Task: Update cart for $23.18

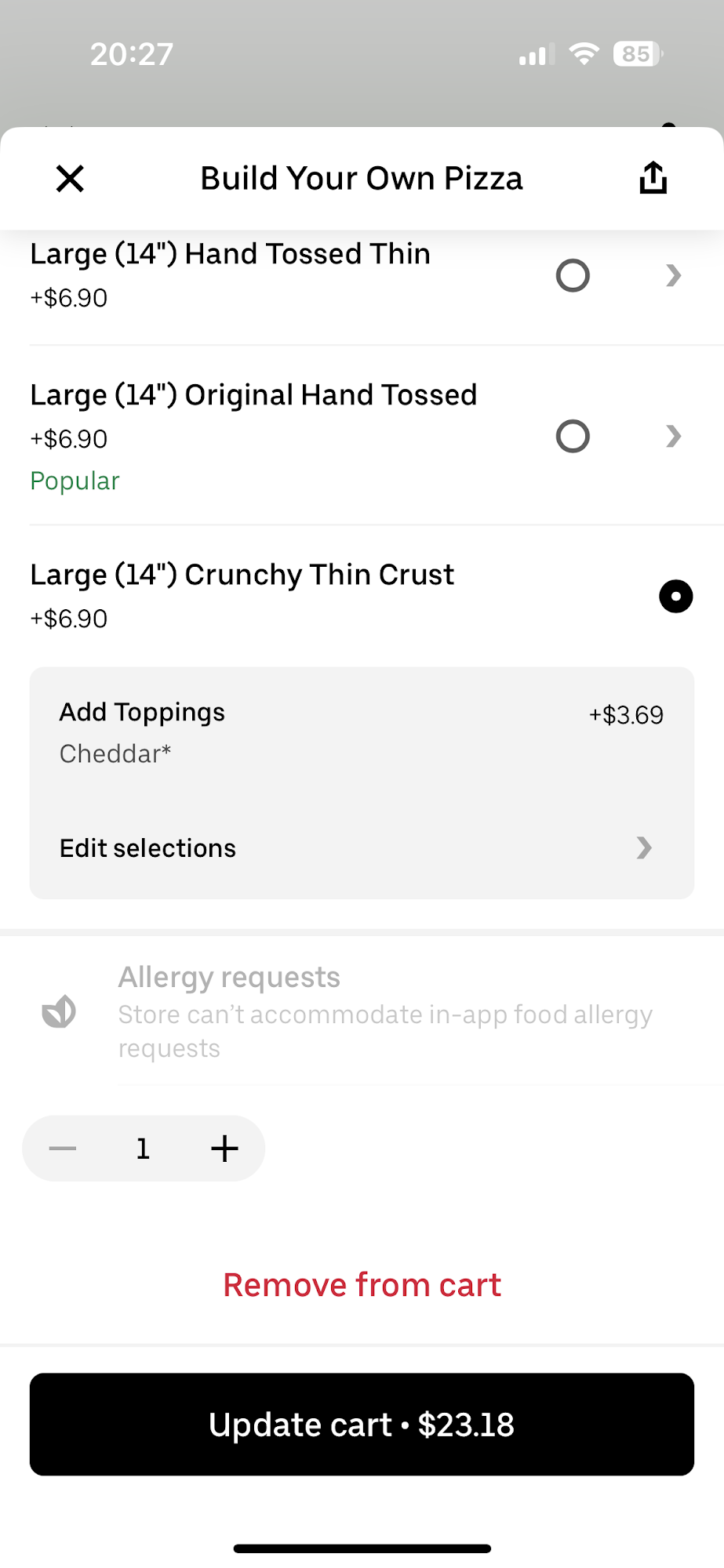Action: coord(362,1424)
